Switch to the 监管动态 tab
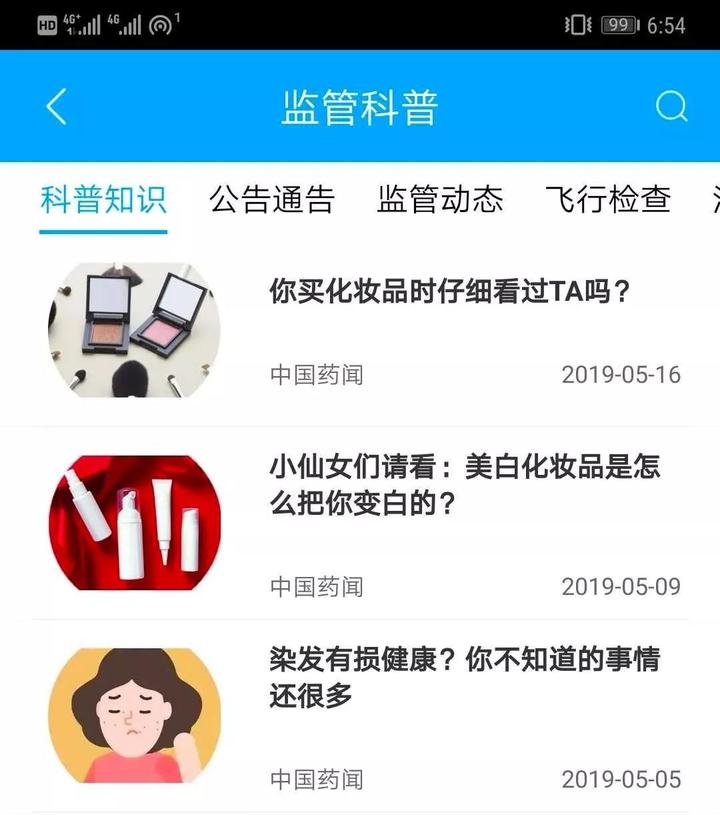This screenshot has height=815, width=720. click(x=440, y=199)
